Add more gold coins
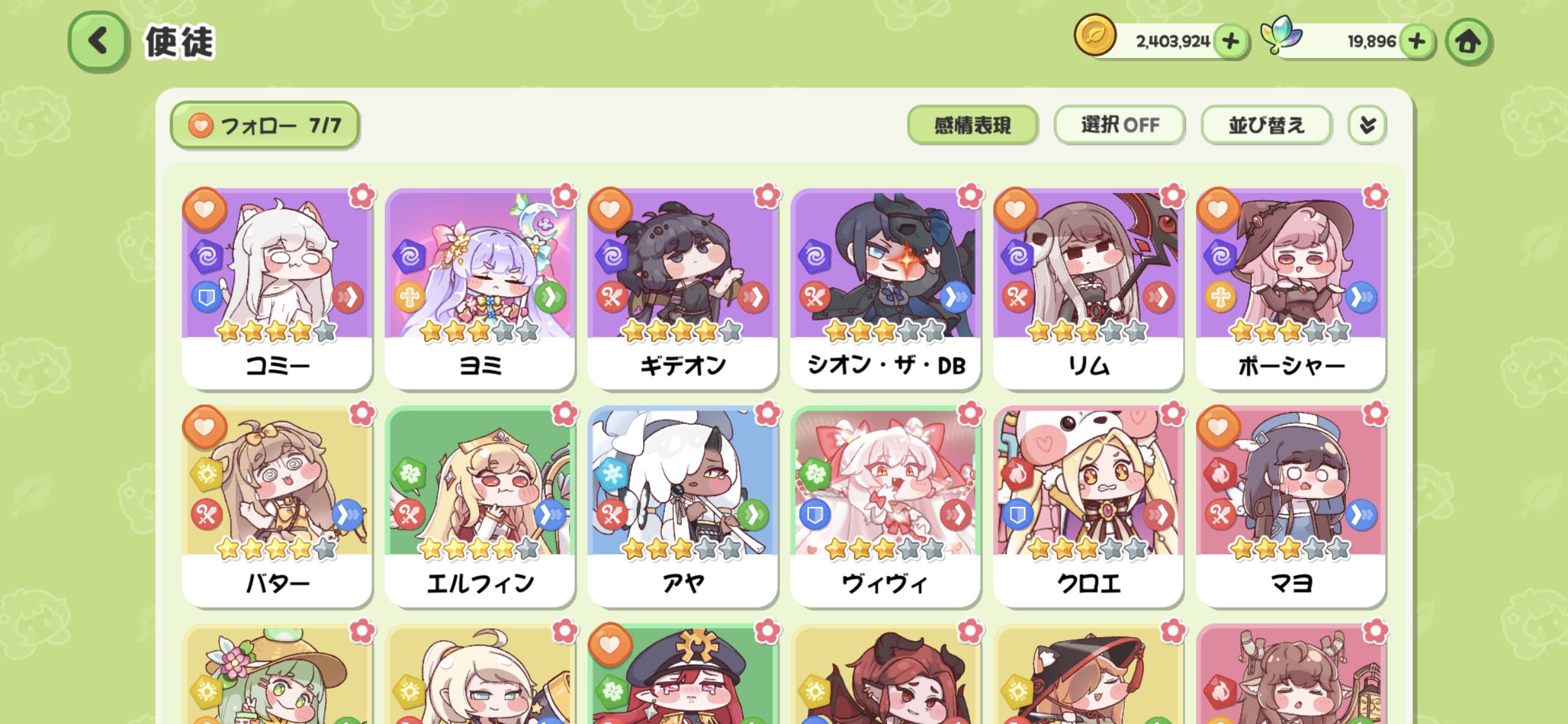Image resolution: width=1568 pixels, height=724 pixels. click(1230, 42)
